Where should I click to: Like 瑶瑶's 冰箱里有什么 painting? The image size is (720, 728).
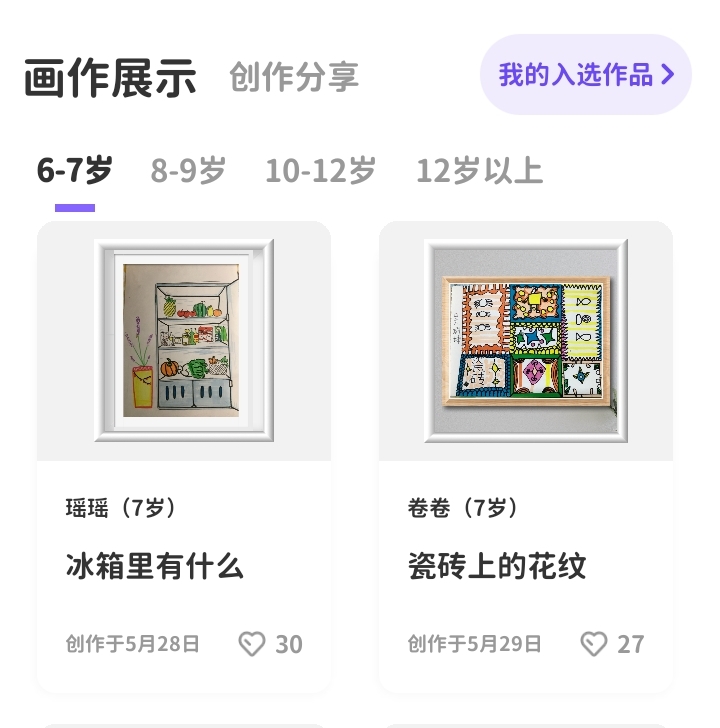click(x=252, y=644)
